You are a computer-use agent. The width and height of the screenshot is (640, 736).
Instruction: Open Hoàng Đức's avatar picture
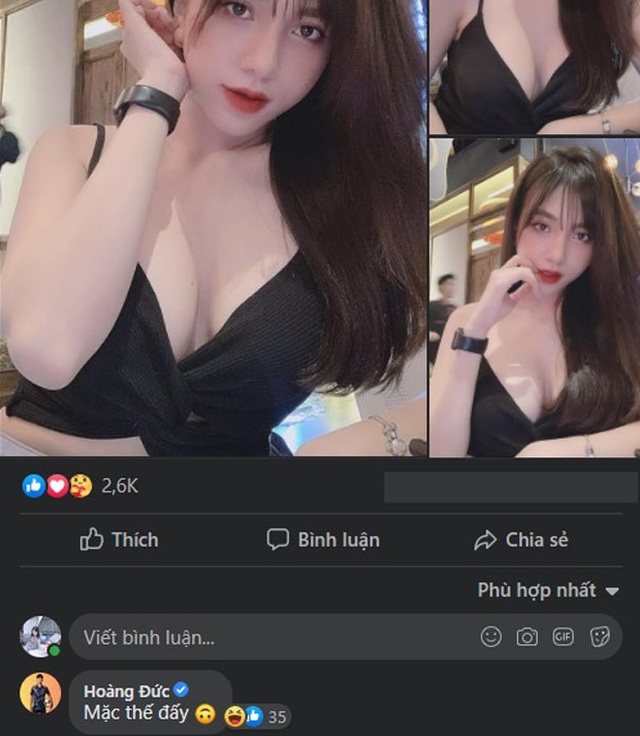click(41, 693)
